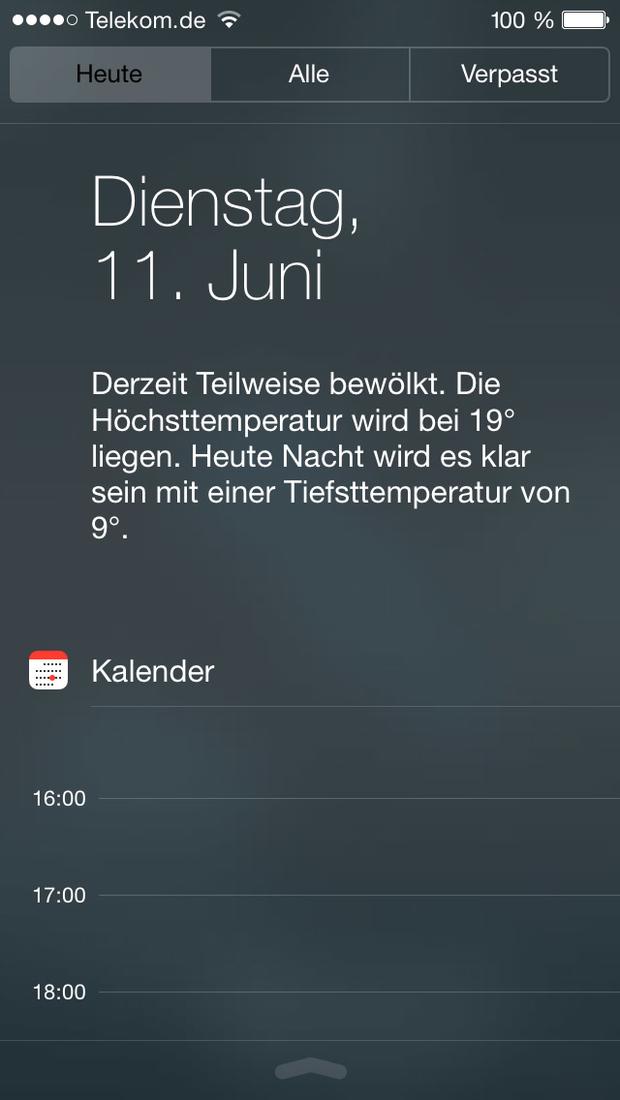Screen dimensions: 620x1100
Task: Switch to the Heute tab
Action: tap(110, 74)
